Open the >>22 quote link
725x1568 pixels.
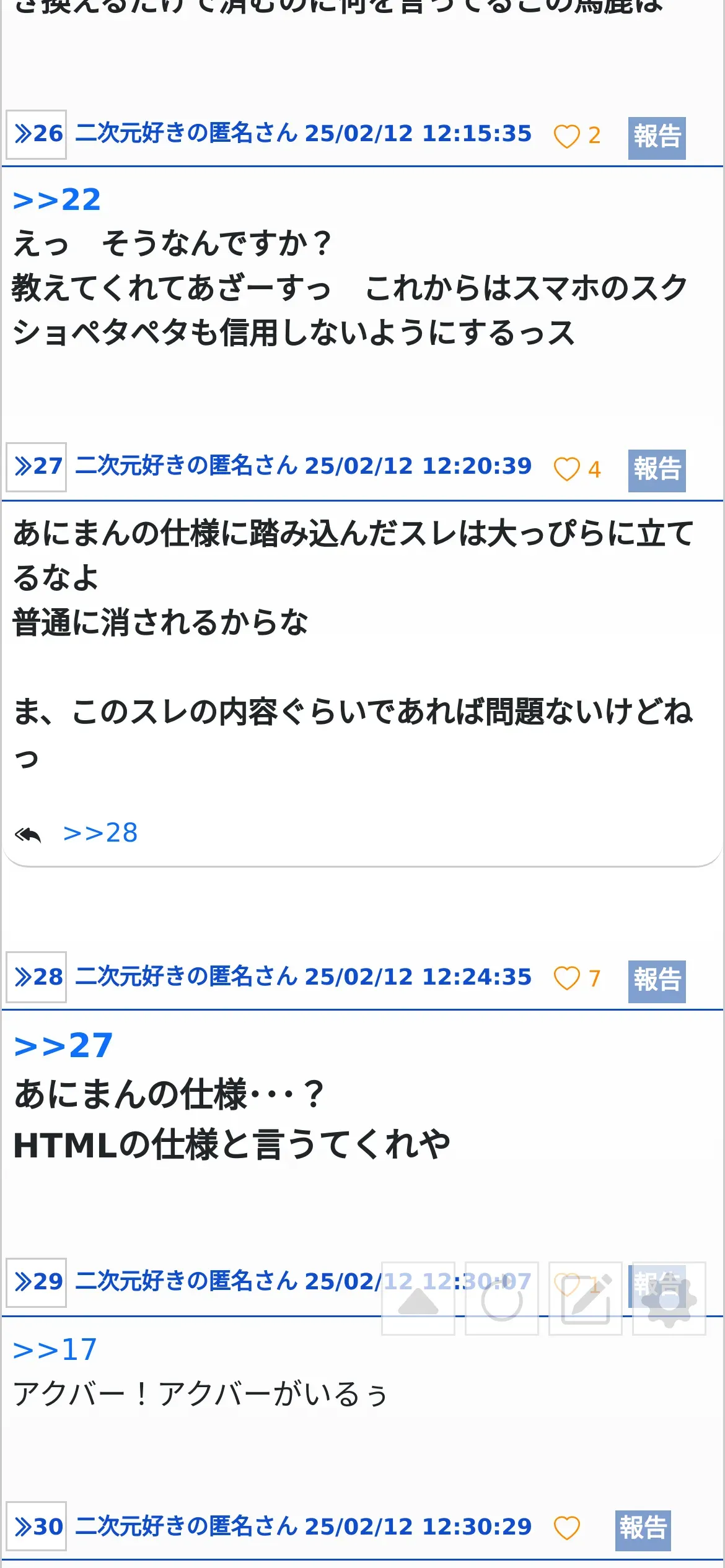coord(57,201)
